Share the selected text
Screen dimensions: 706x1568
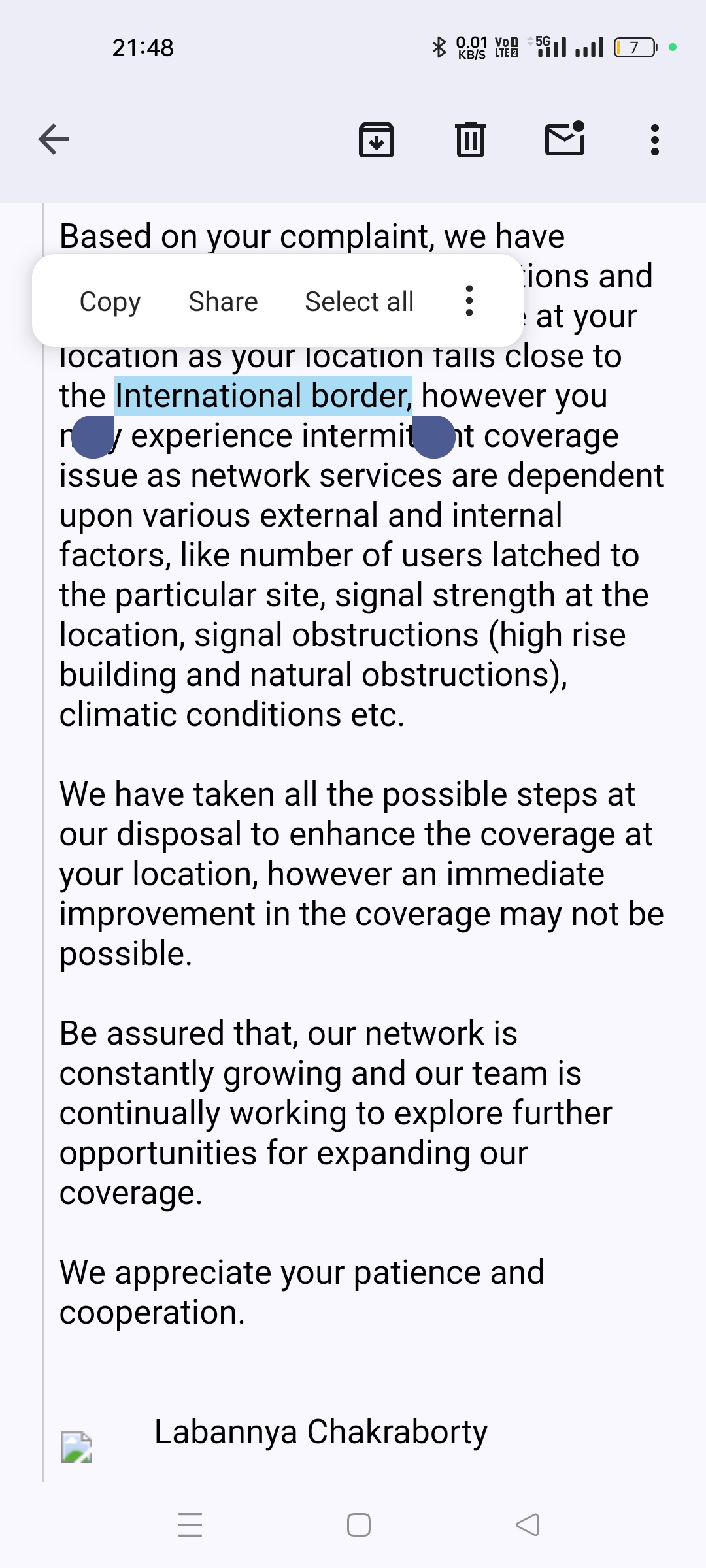pyautogui.click(x=223, y=302)
